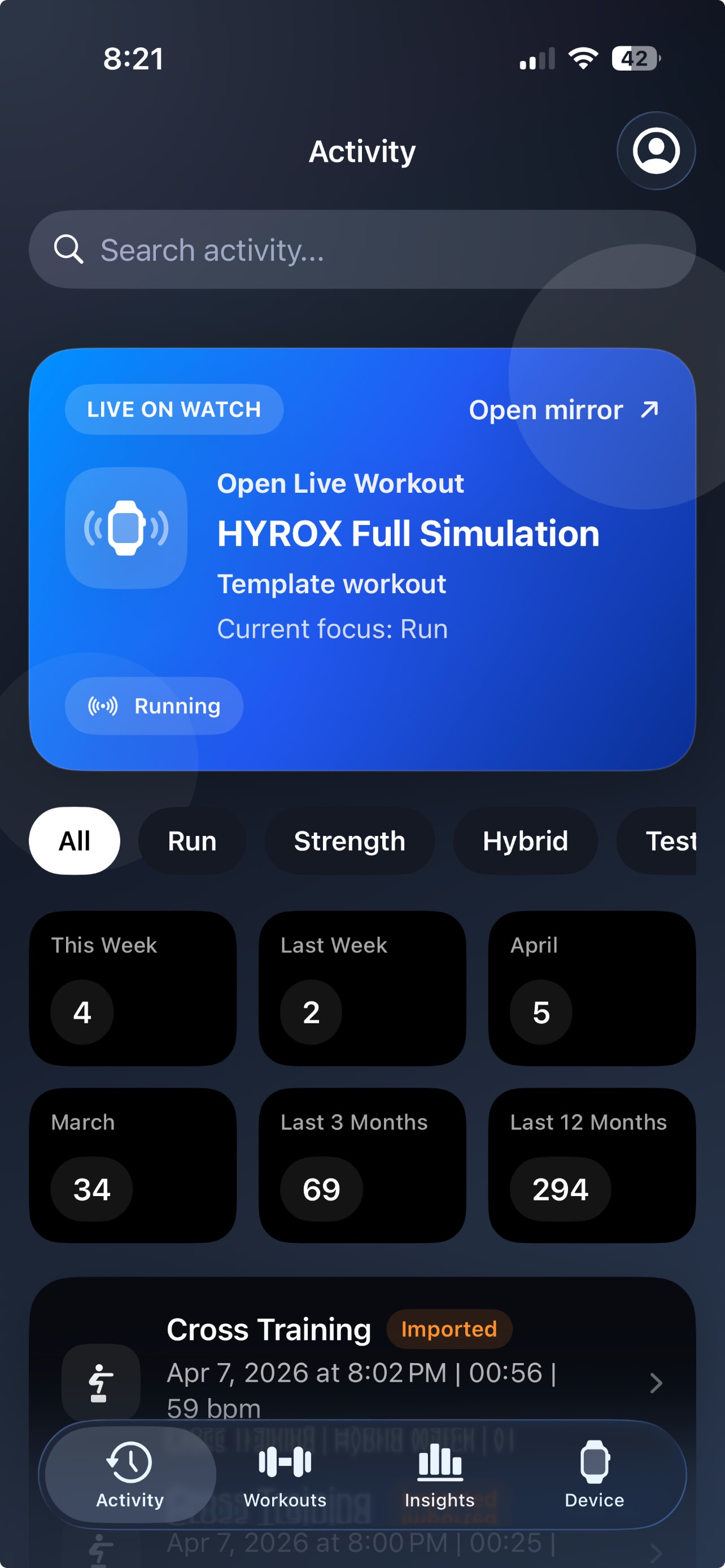Open mirror for the live workout

[x=564, y=410]
